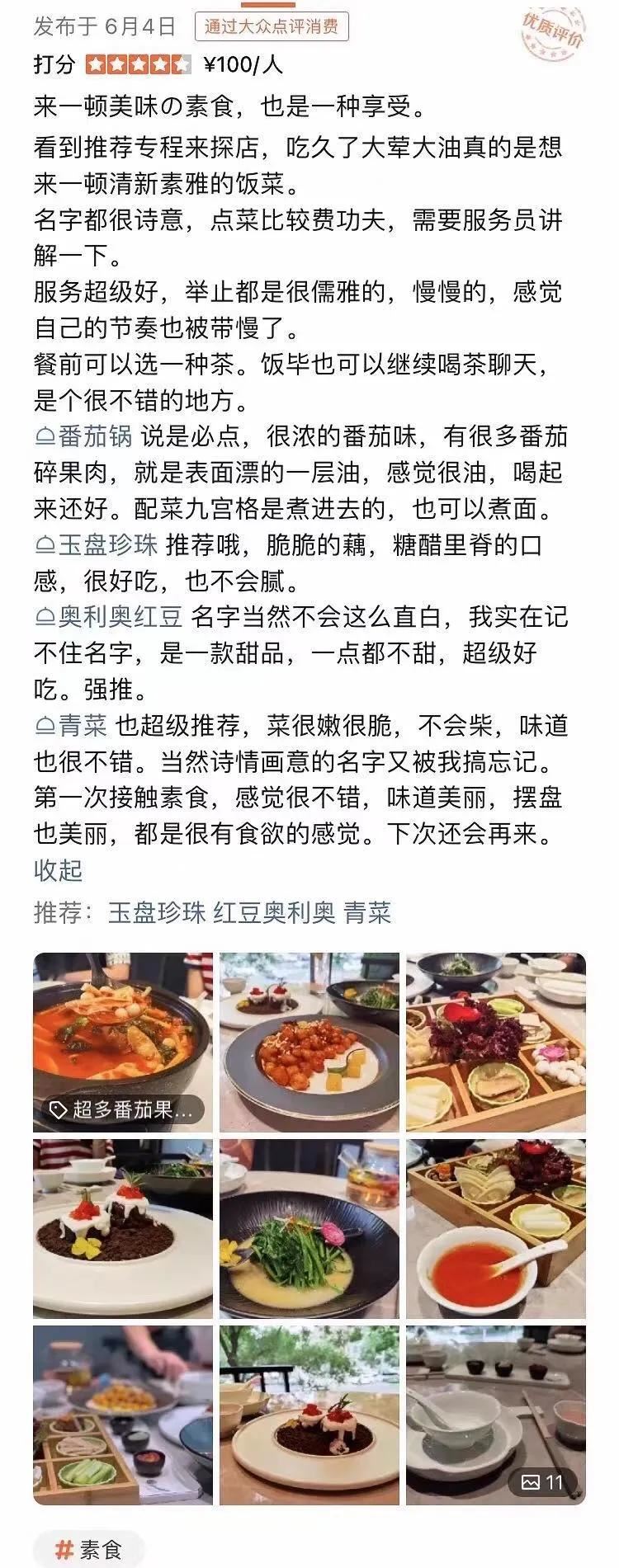Image resolution: width=619 pixels, height=1568 pixels.
Task: Open the tomato hotpot photo tagged 超多番茄果
Action: 123,1042
